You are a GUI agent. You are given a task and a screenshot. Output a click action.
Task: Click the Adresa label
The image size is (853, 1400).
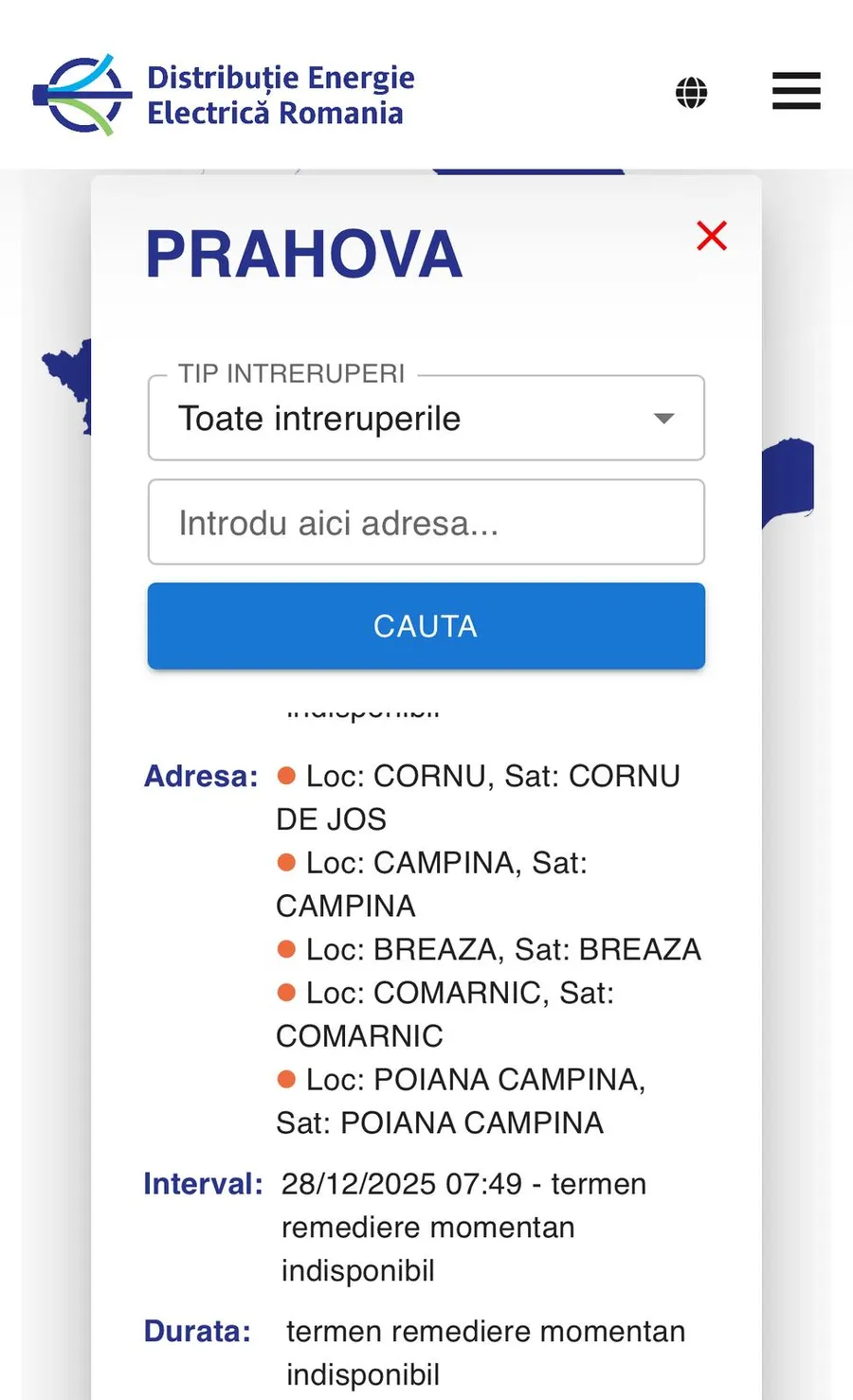point(200,775)
